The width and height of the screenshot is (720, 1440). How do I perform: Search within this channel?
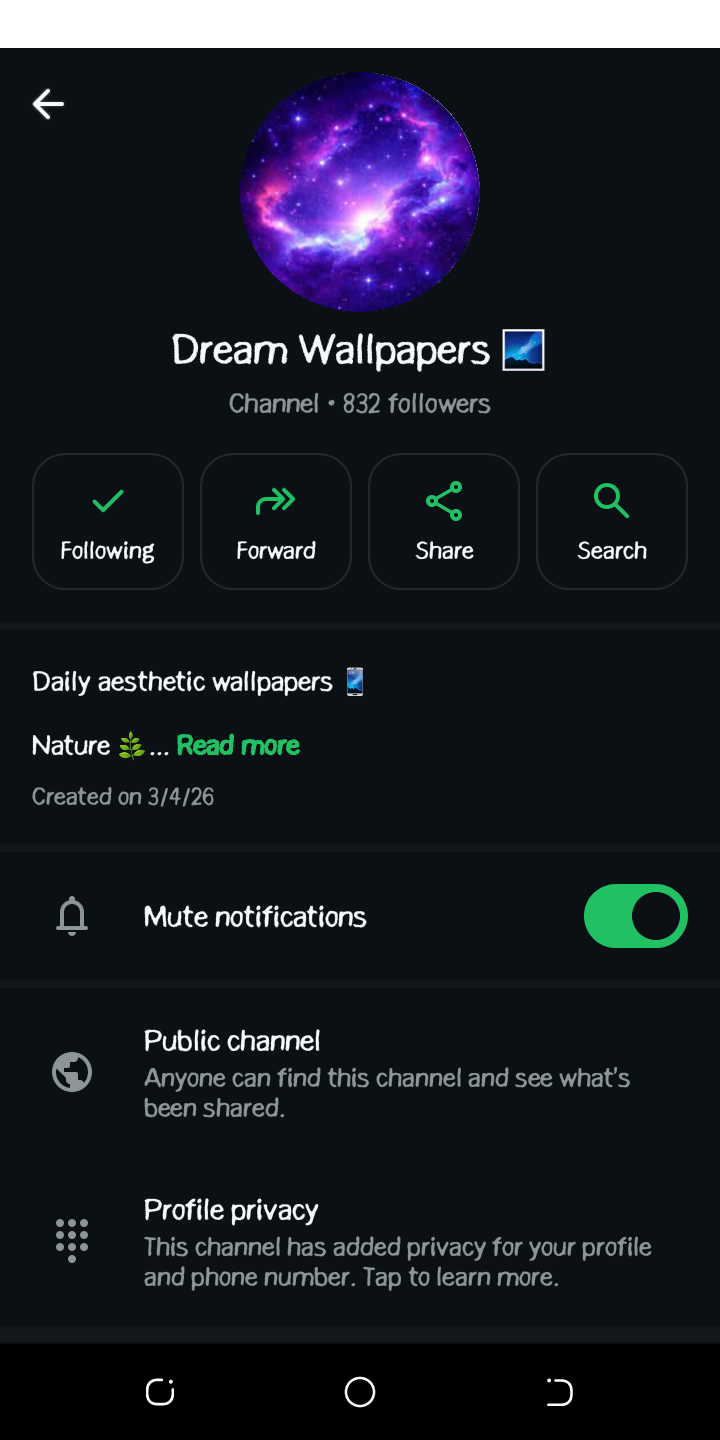(612, 521)
